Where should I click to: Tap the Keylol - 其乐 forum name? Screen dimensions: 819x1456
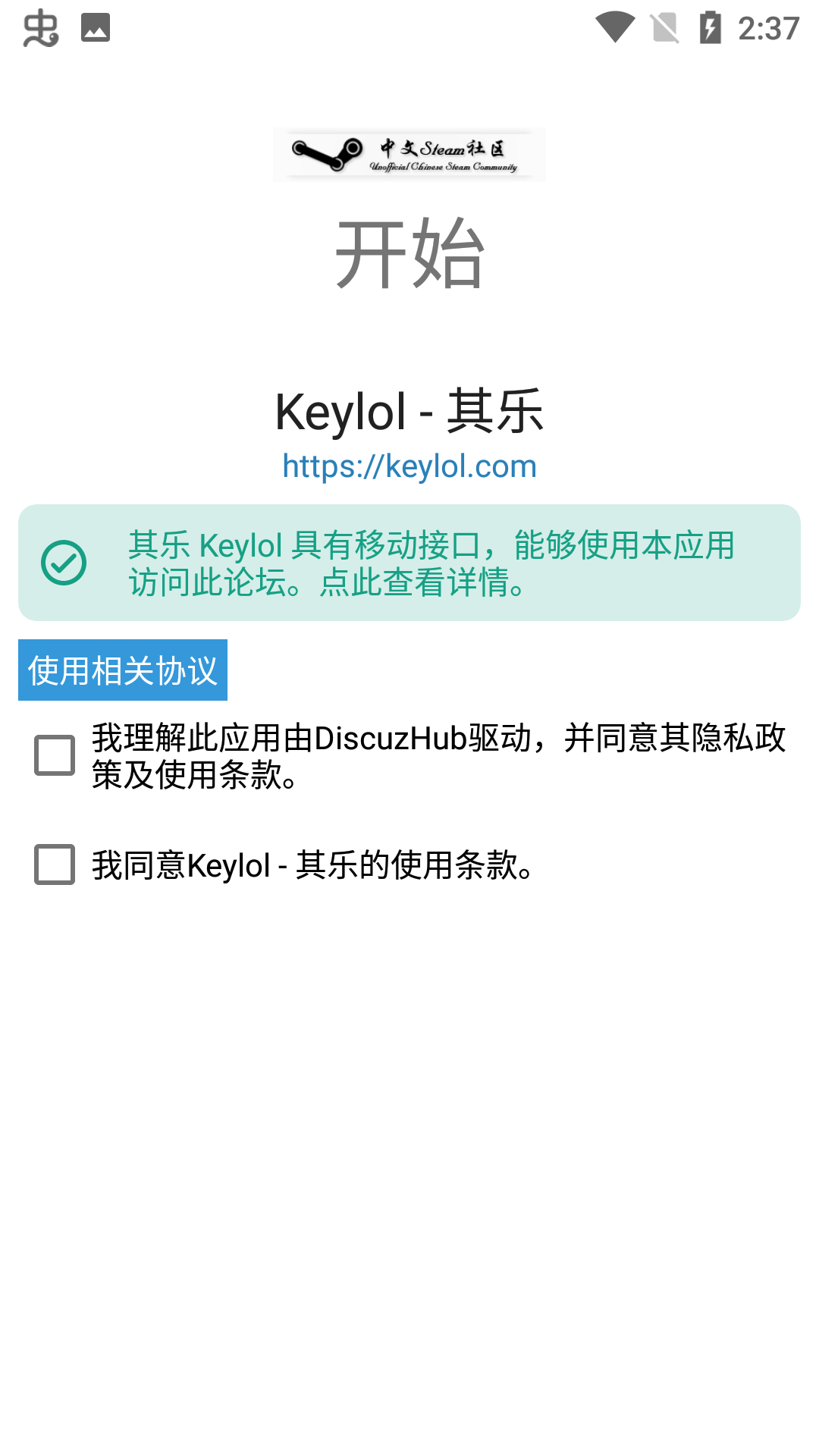pyautogui.click(x=409, y=412)
